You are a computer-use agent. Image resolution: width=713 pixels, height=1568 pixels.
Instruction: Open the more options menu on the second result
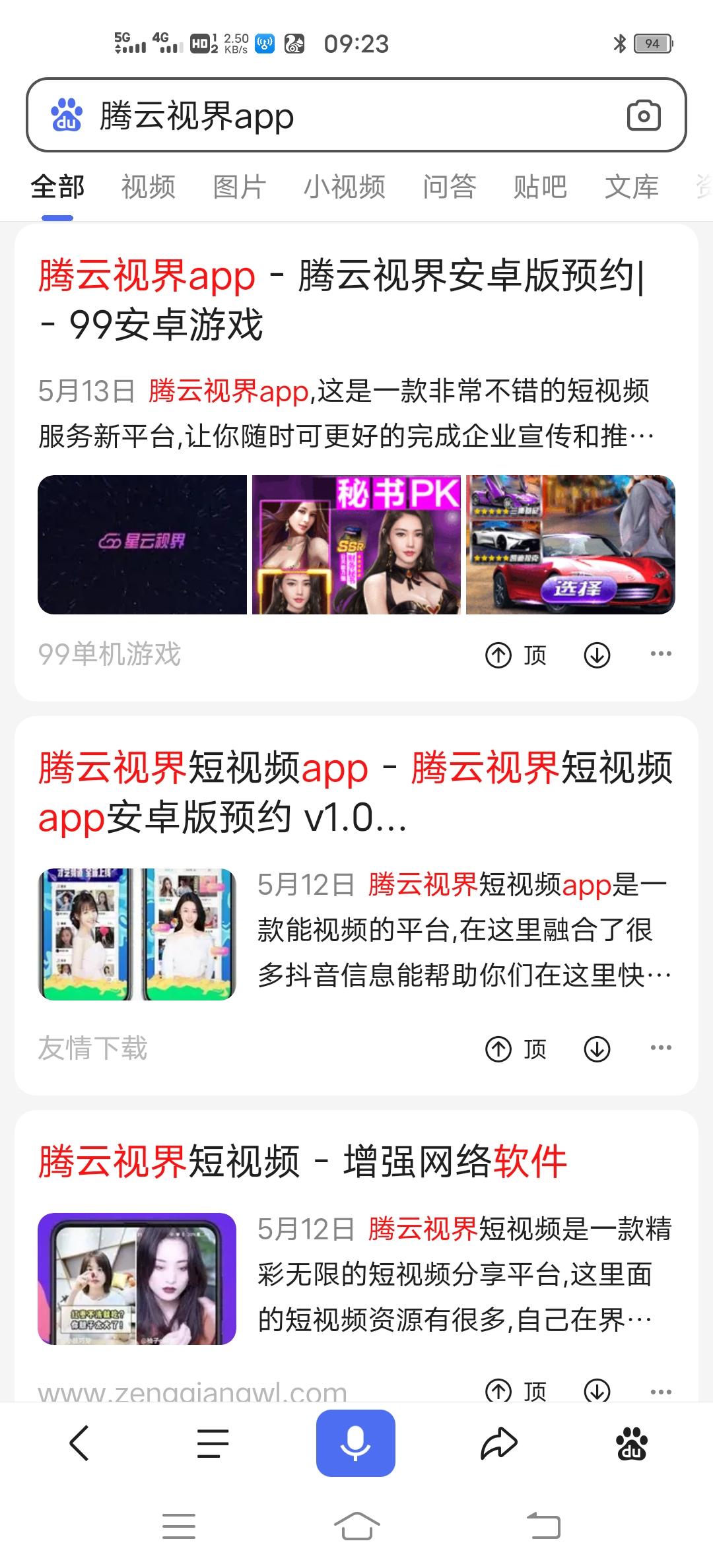pyautogui.click(x=660, y=1049)
